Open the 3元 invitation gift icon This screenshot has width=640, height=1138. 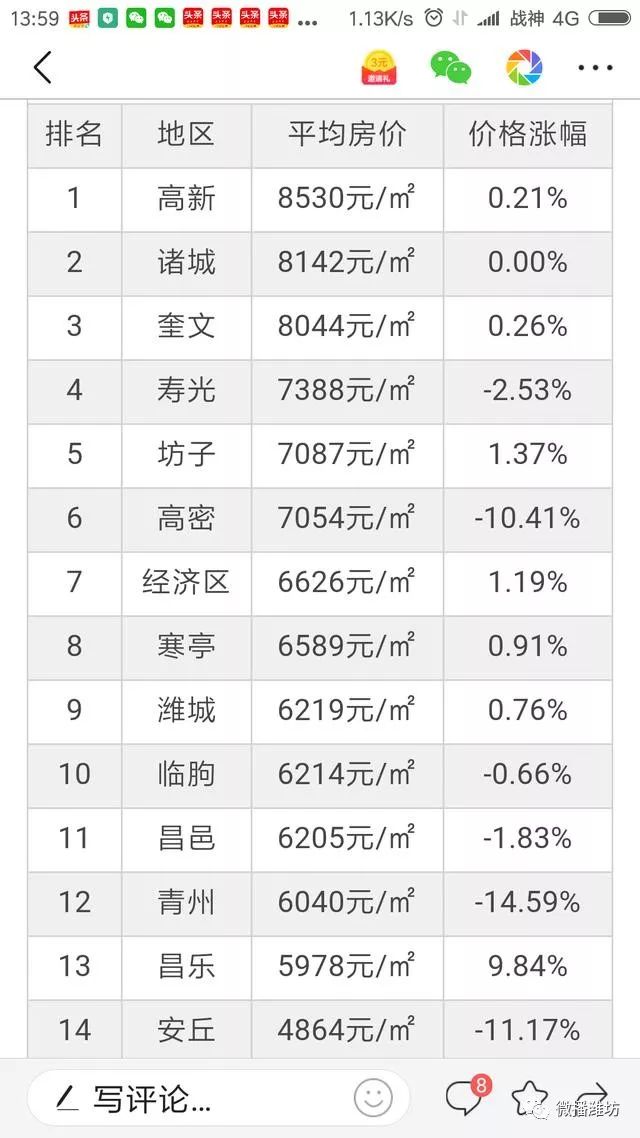pos(379,67)
